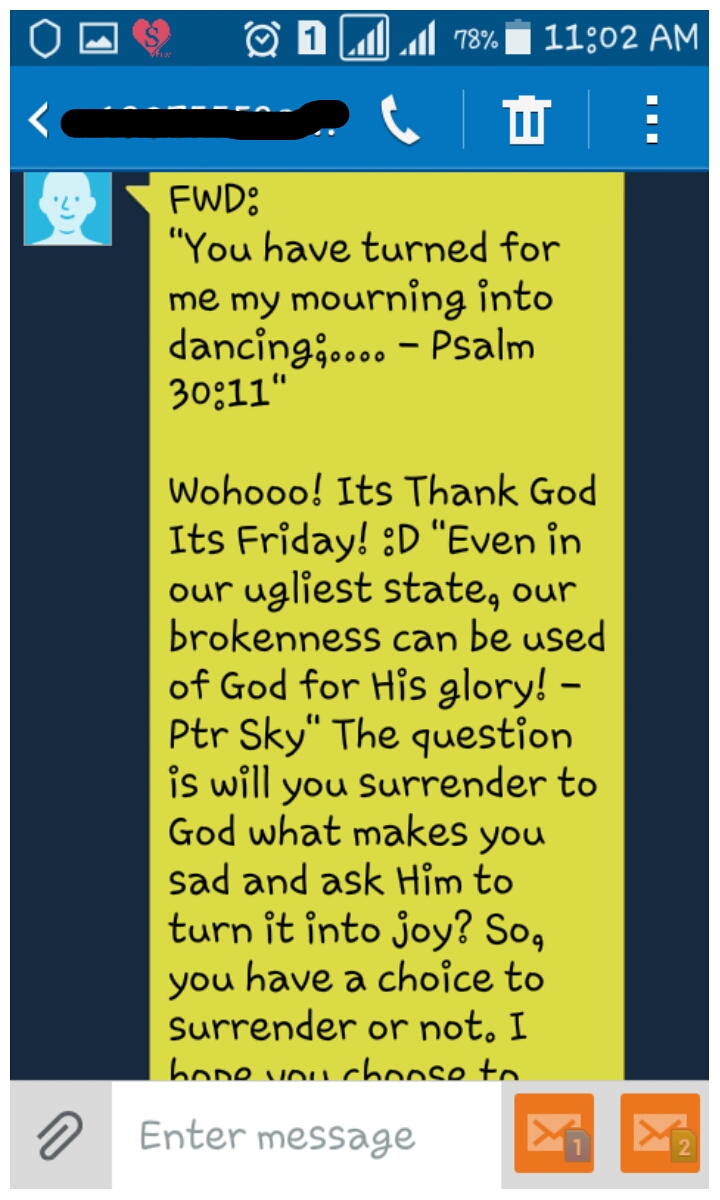The width and height of the screenshot is (720, 1200).
Task: Attach a file with the paperclip
Action: pos(60,1136)
